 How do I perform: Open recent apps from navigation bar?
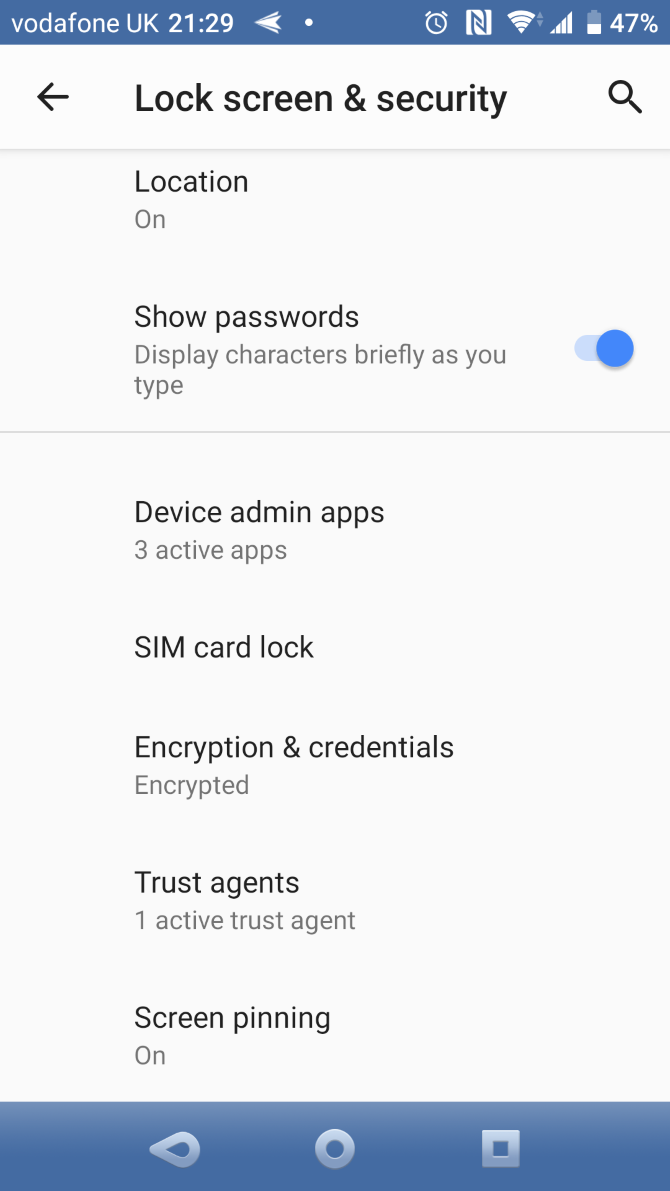click(x=500, y=1148)
